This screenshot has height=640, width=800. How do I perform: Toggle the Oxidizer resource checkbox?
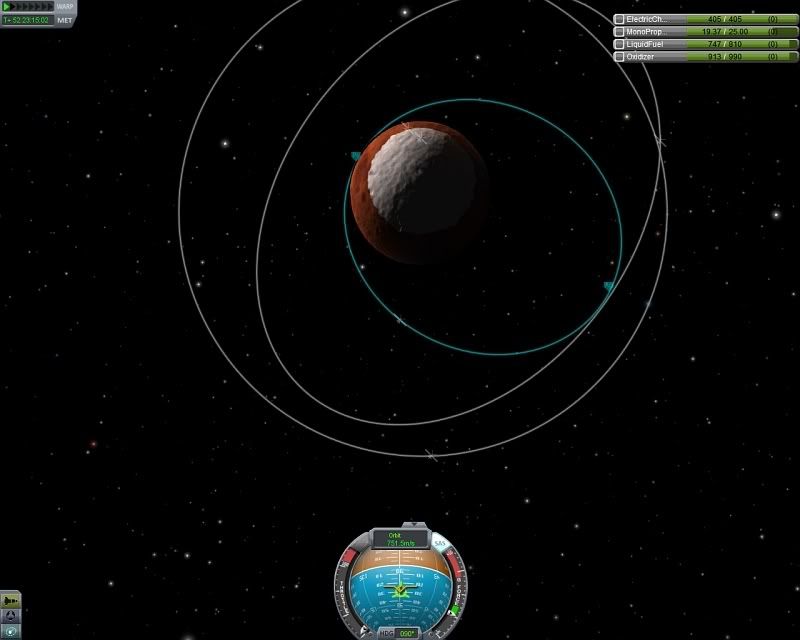point(620,57)
